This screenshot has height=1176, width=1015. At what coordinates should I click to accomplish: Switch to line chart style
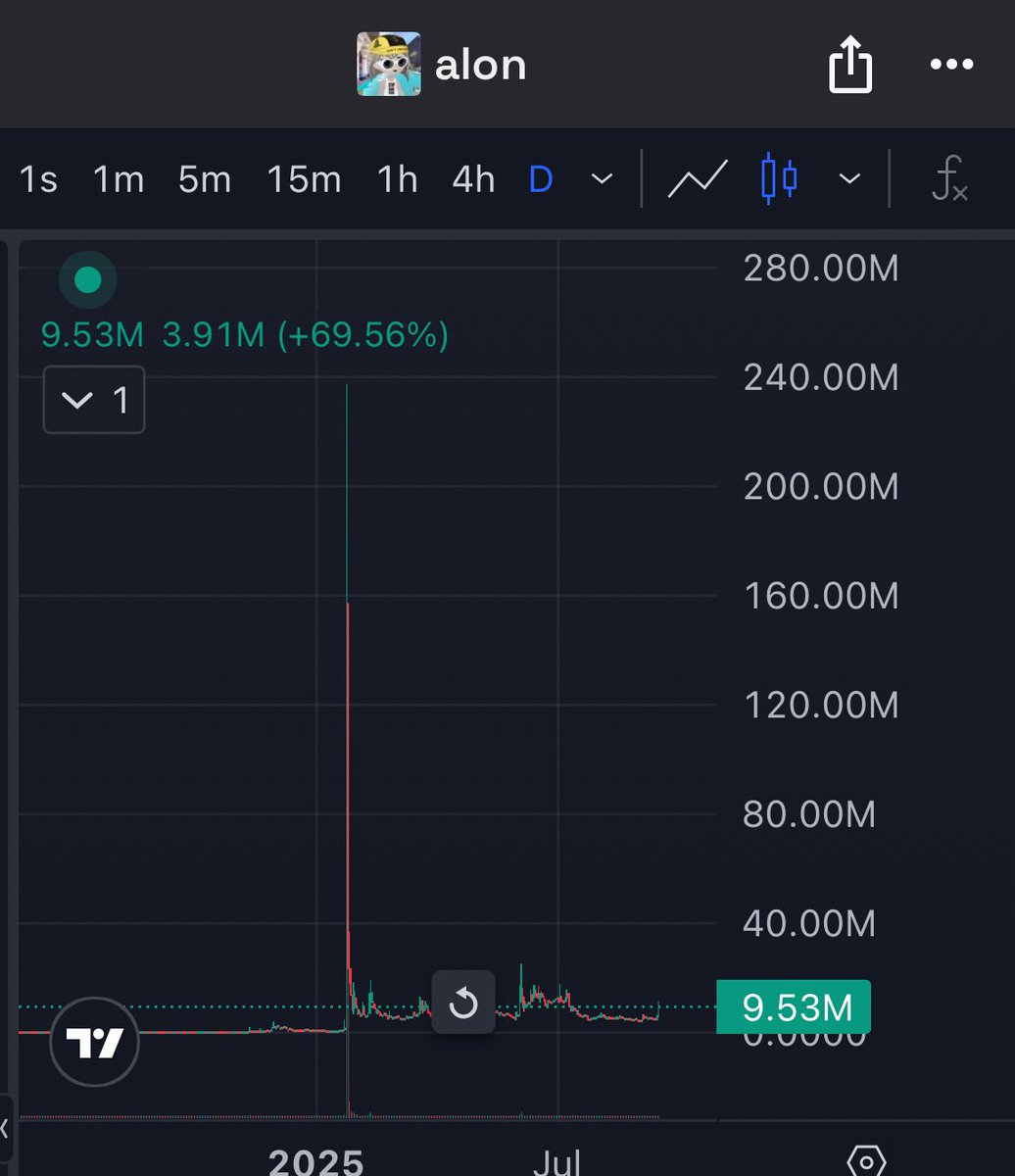point(698,179)
